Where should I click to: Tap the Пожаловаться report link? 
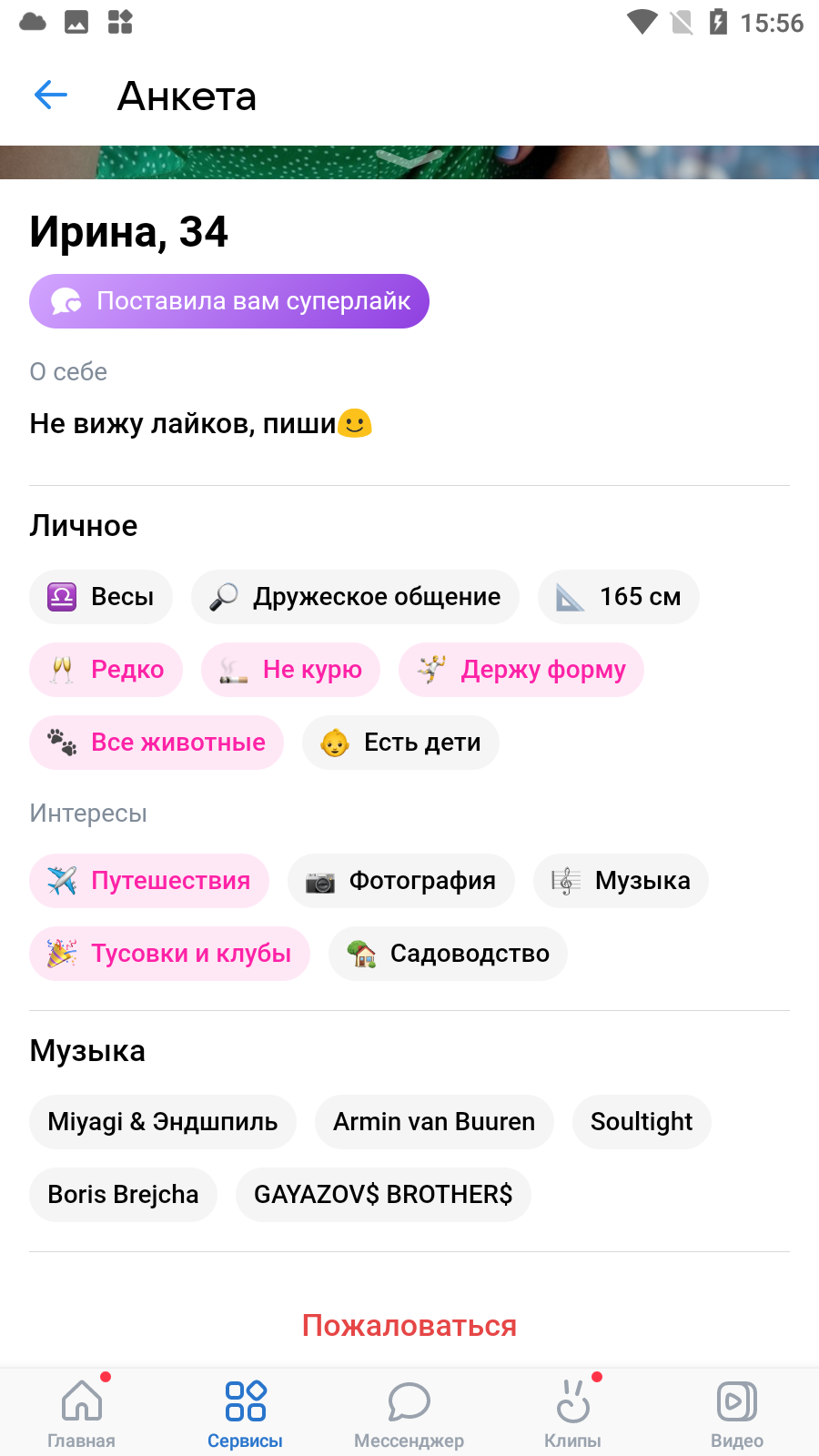[409, 1326]
